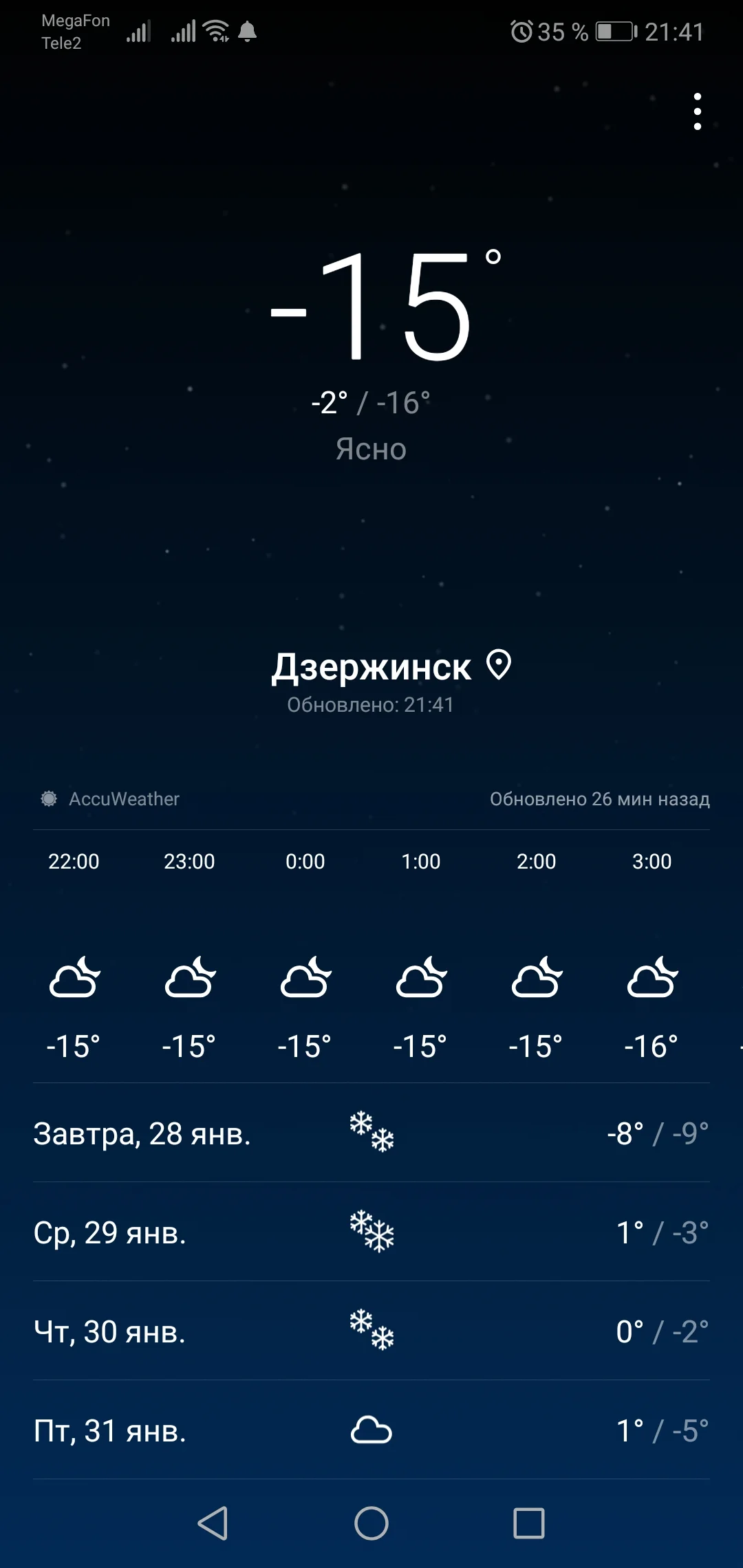Screen dimensions: 743x1568
Task: Go to the home screen
Action: click(371, 1523)
